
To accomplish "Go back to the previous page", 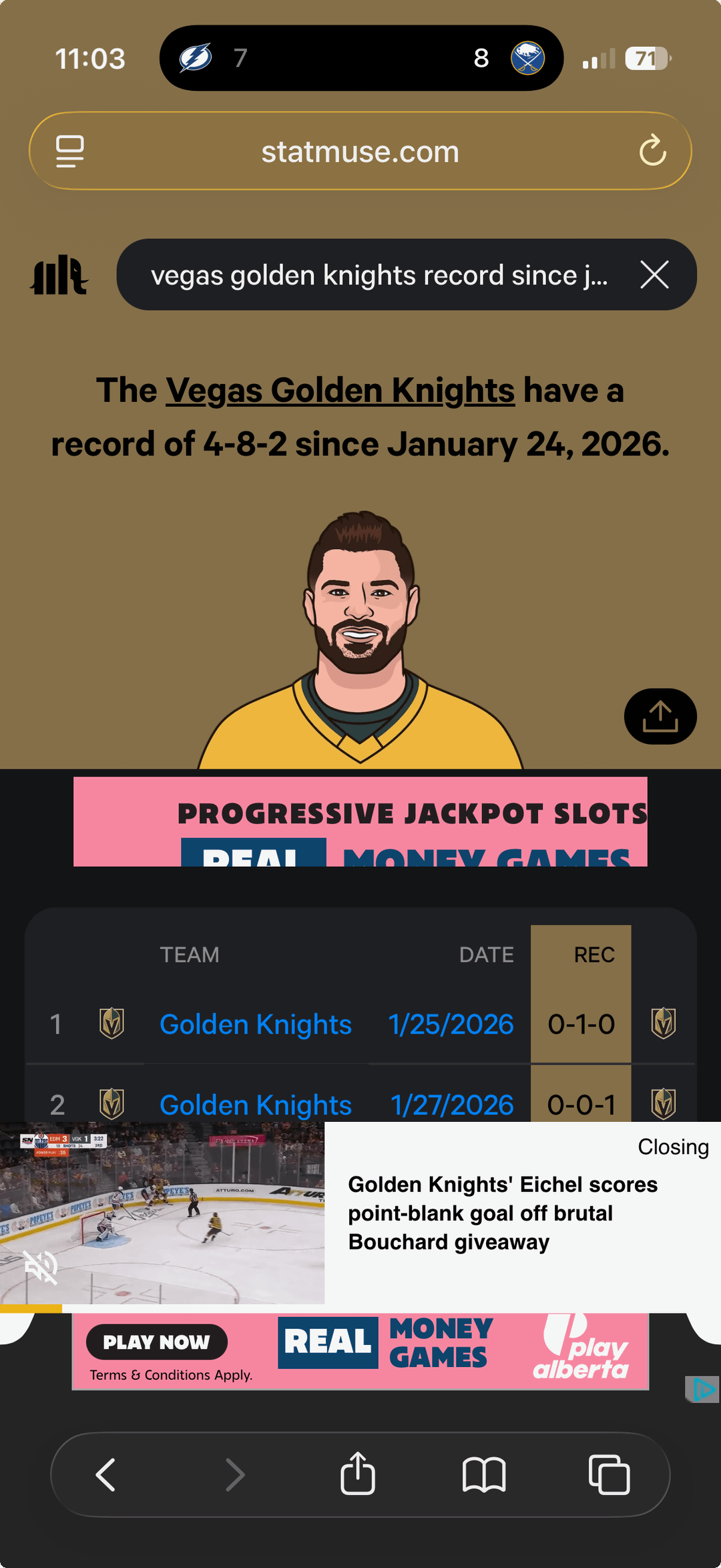I will pos(106,1475).
